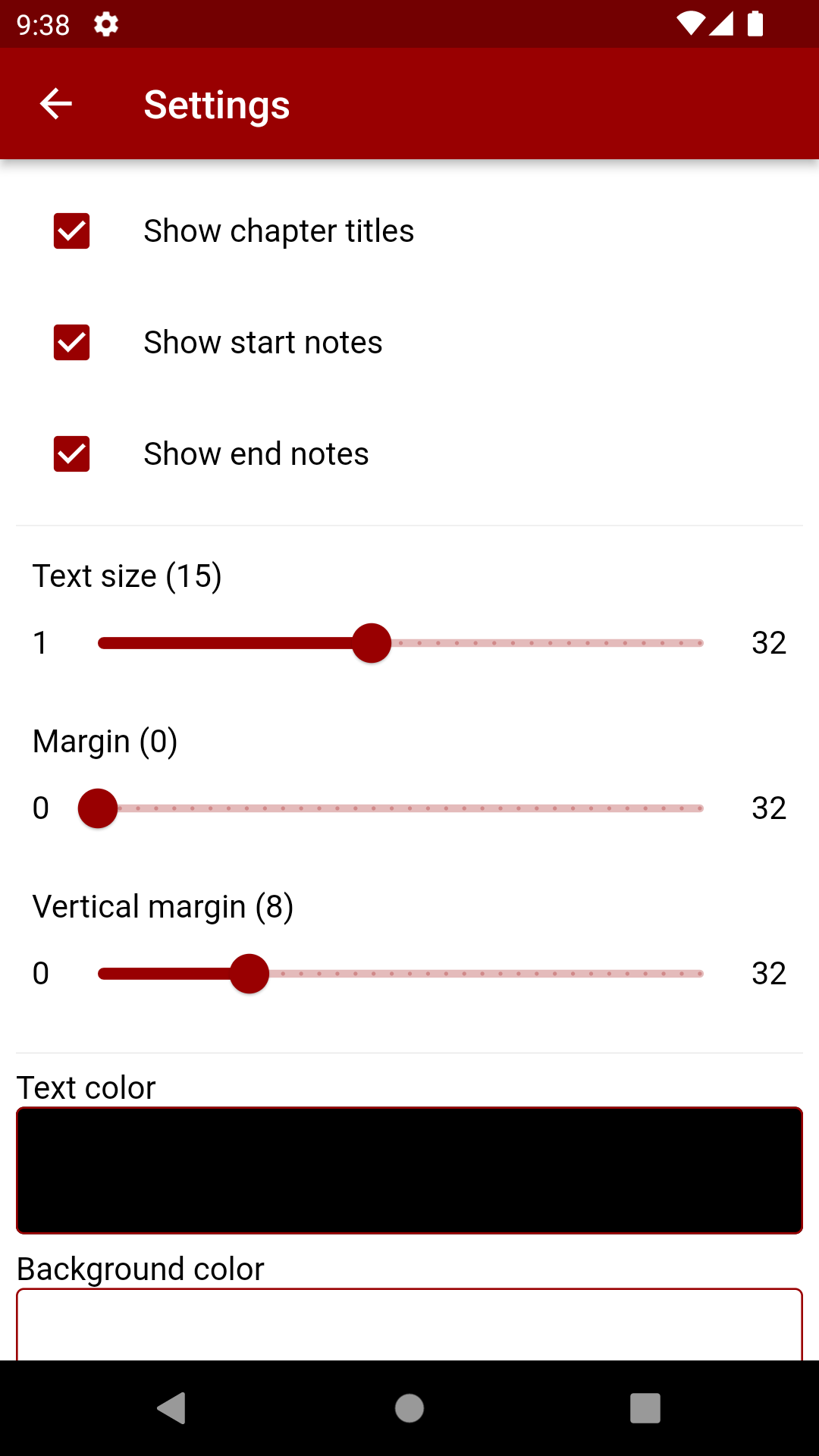Navigate back using the arrow icon

coord(55,104)
